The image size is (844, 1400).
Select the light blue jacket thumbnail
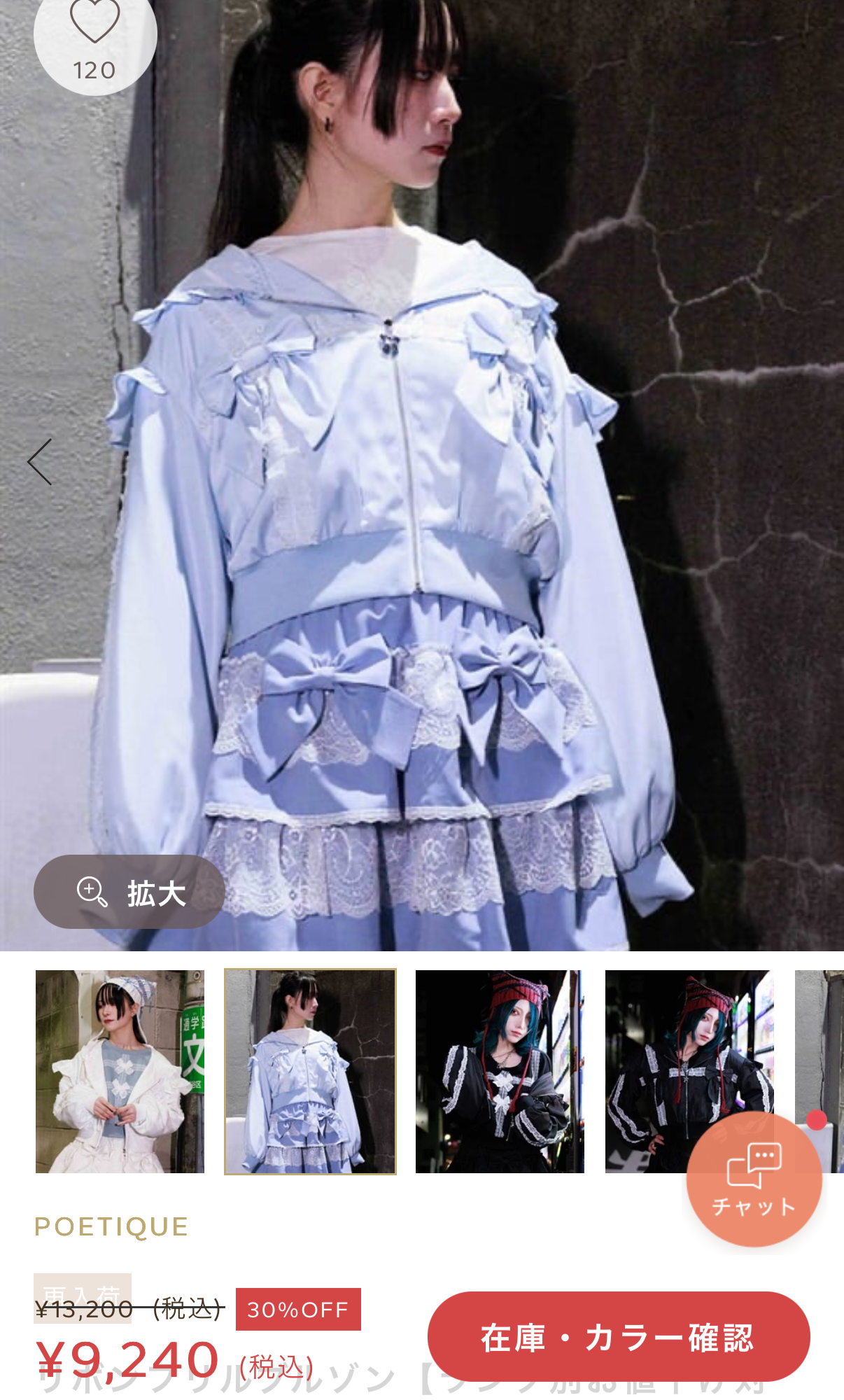[x=310, y=1071]
